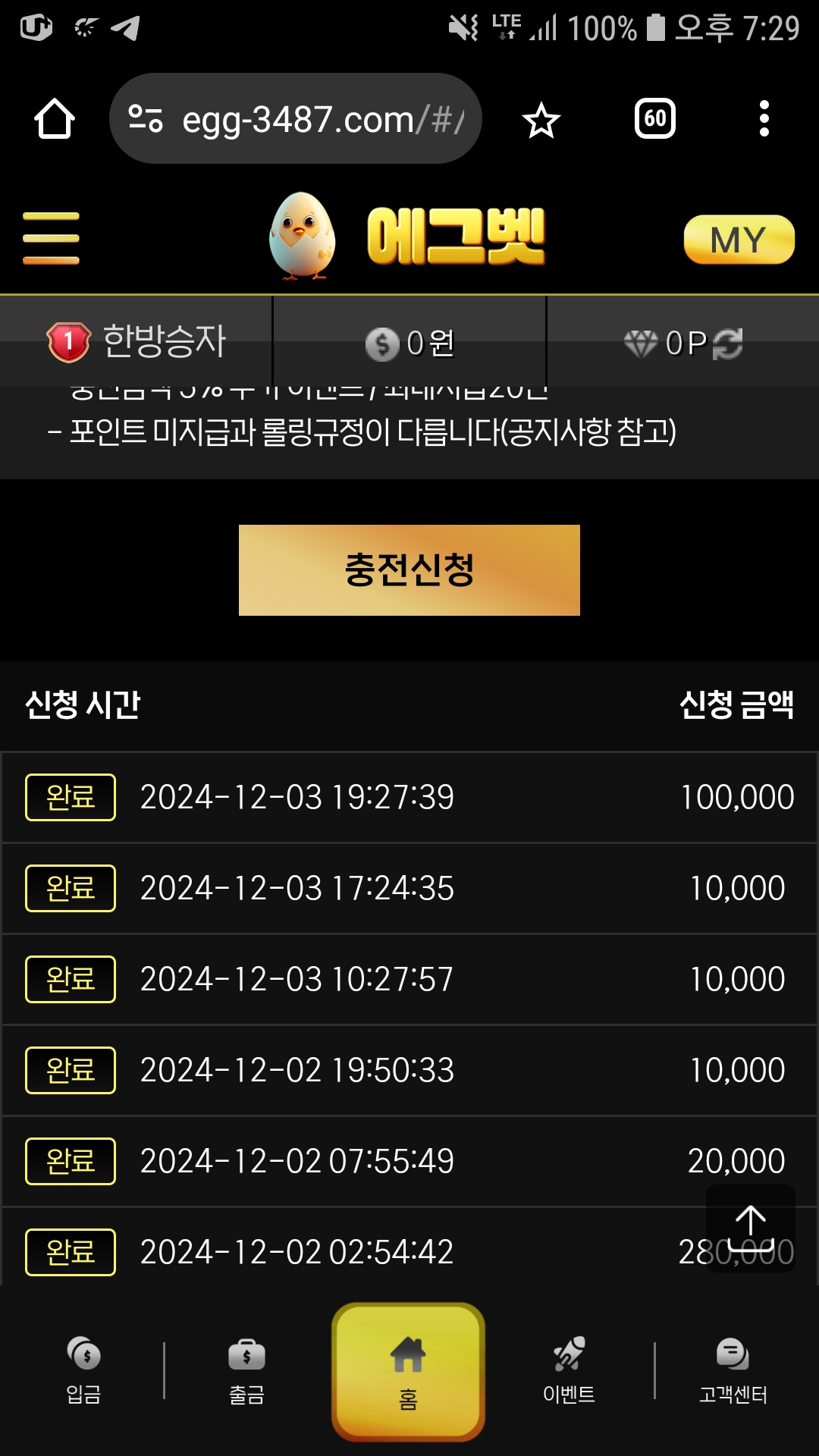The height and width of the screenshot is (1456, 819).
Task: Tap the 충전신청 button
Action: pos(409,570)
